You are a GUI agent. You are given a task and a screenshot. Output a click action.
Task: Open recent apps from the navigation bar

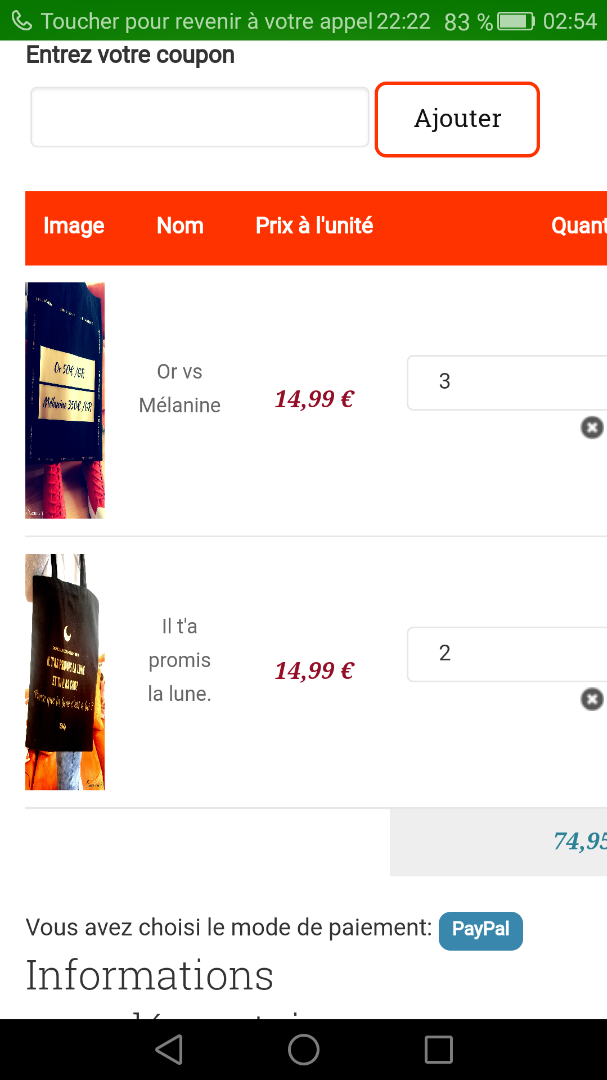(438, 1049)
